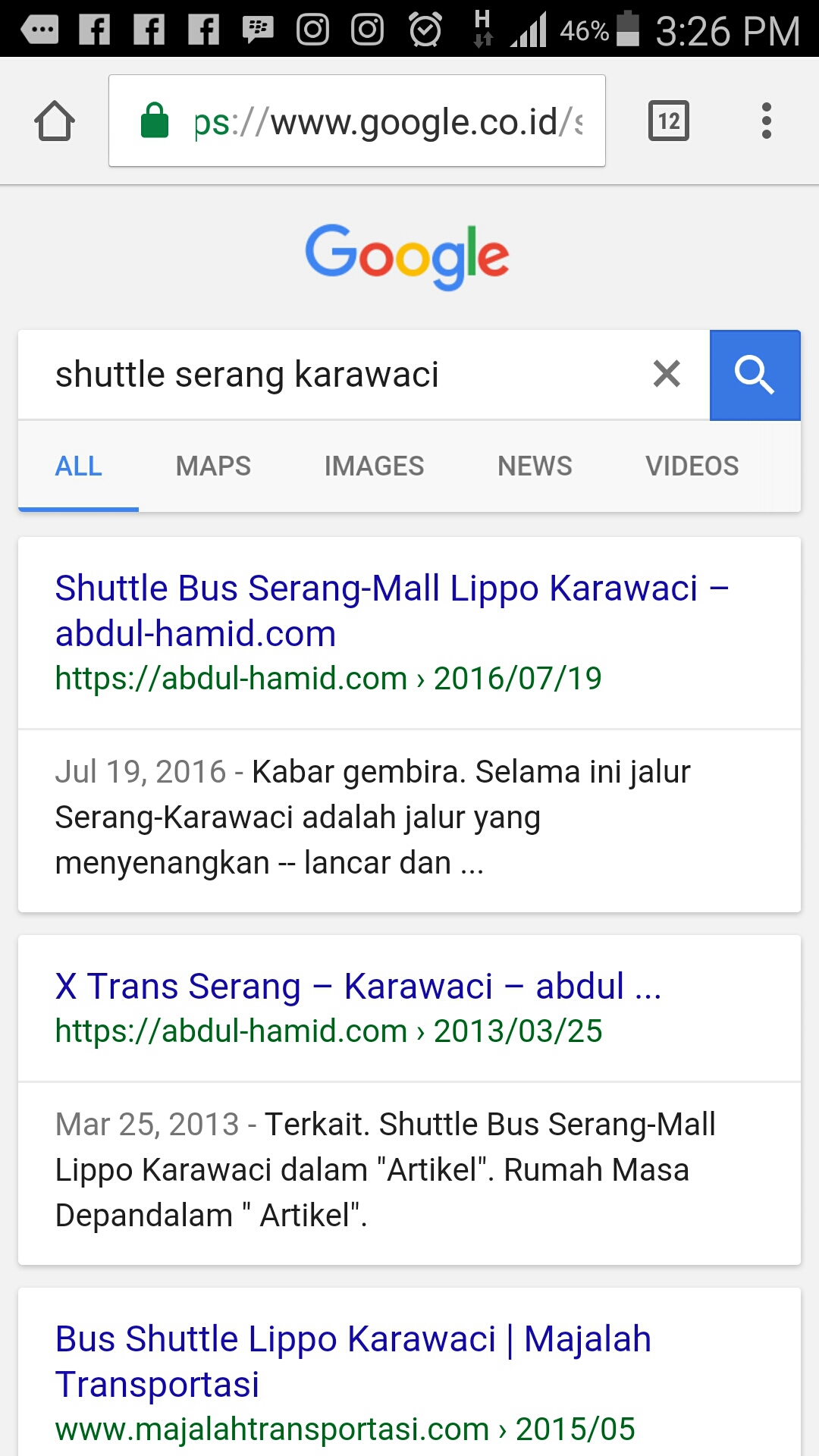Select the ALL results tab

[78, 466]
